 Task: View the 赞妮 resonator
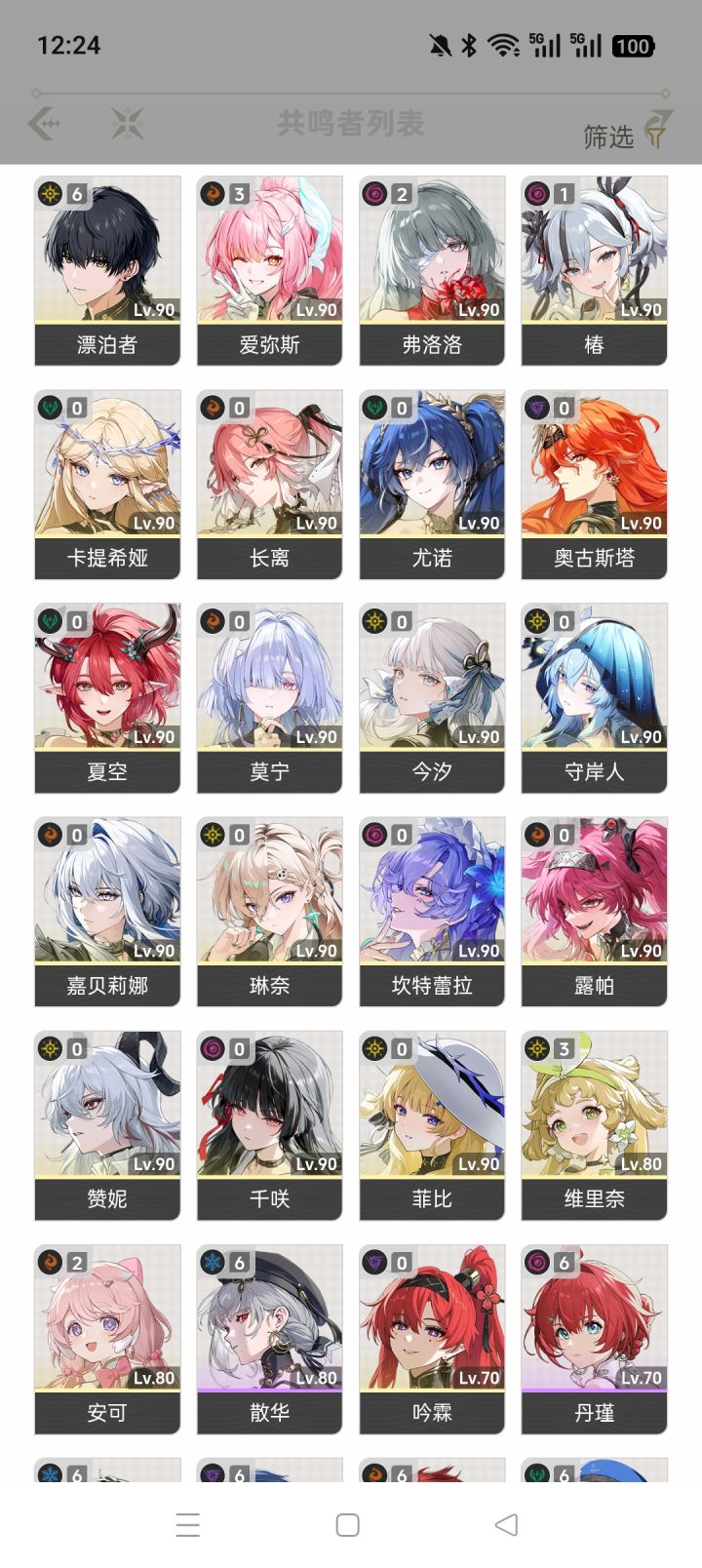[107, 1125]
